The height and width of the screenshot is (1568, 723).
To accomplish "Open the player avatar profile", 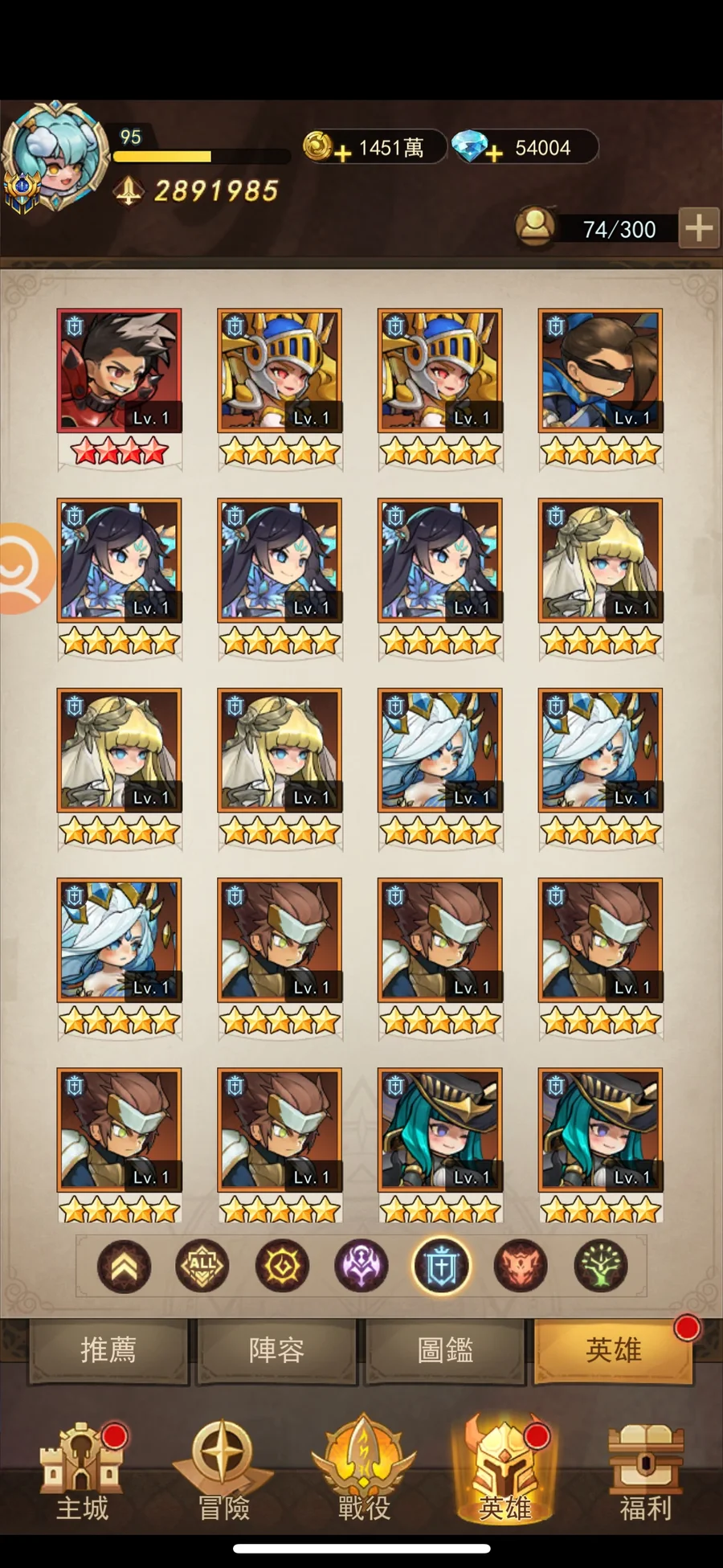I will [55, 157].
